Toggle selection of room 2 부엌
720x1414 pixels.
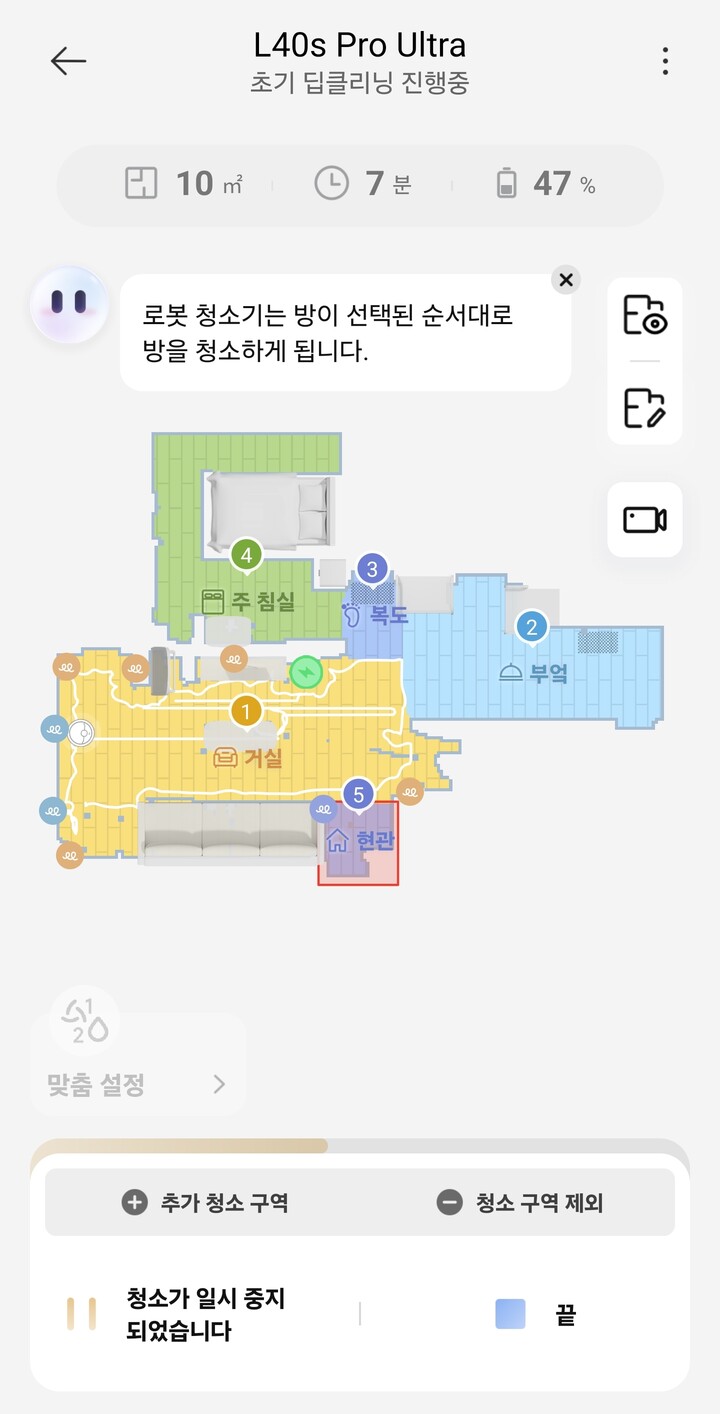point(531,629)
